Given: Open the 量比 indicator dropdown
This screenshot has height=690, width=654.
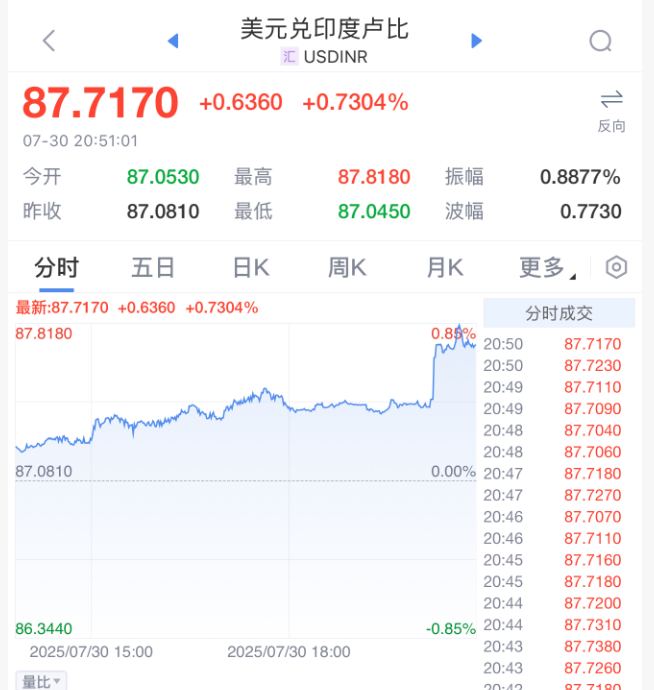Looking at the screenshot, I should [x=42, y=681].
